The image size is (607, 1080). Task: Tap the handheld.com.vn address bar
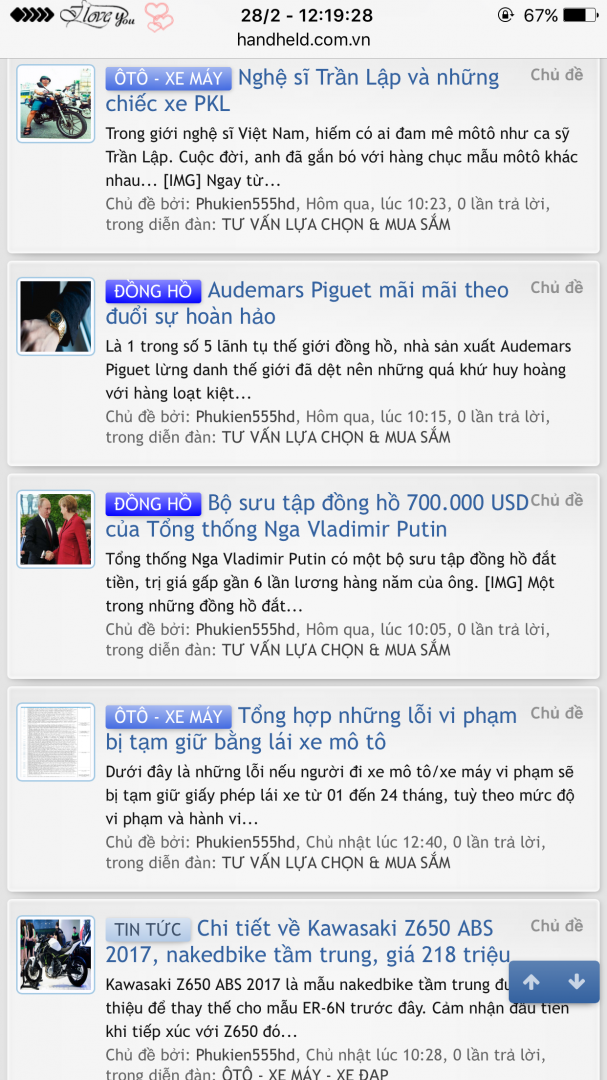(303, 40)
